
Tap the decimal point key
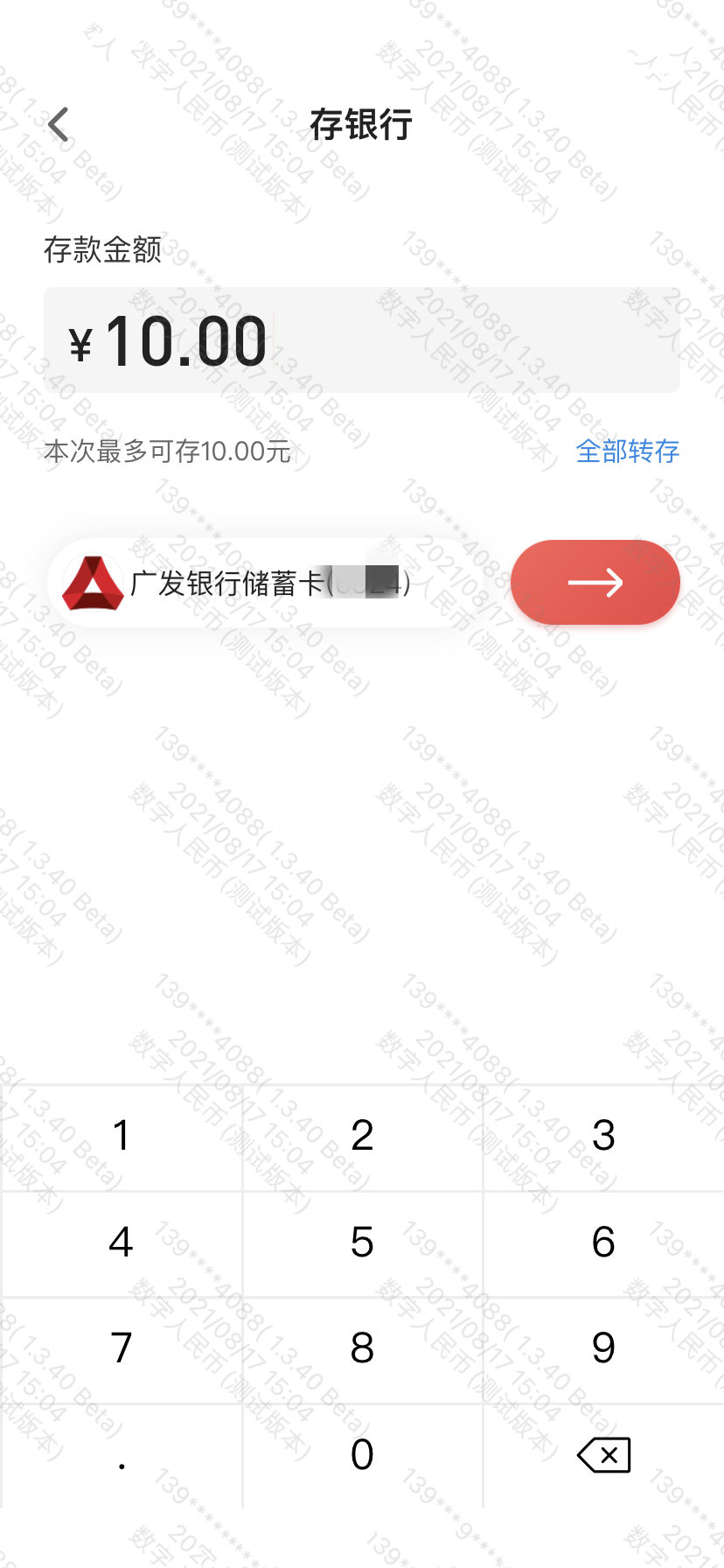click(x=121, y=1454)
